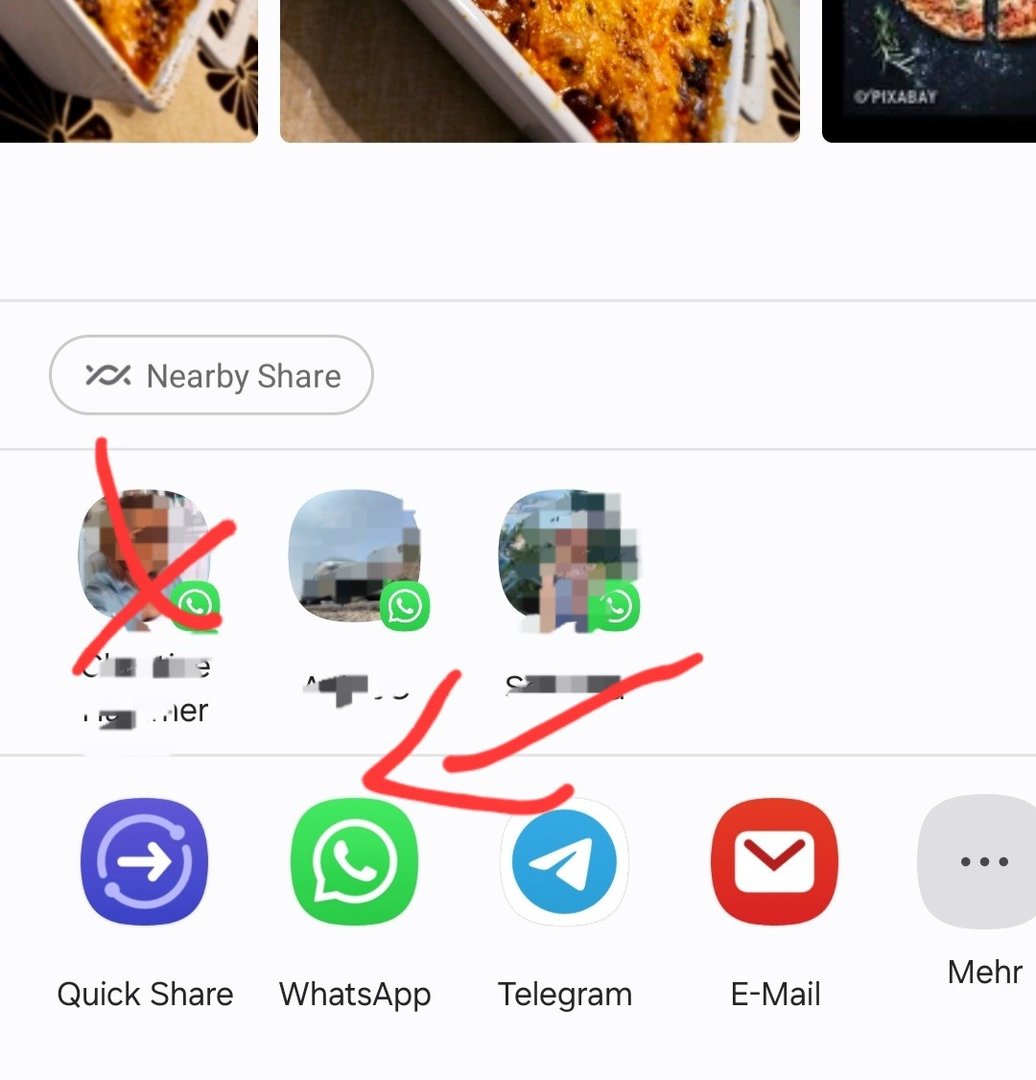Tap the Nearby Share chip
The width and height of the screenshot is (1036, 1080).
(211, 376)
